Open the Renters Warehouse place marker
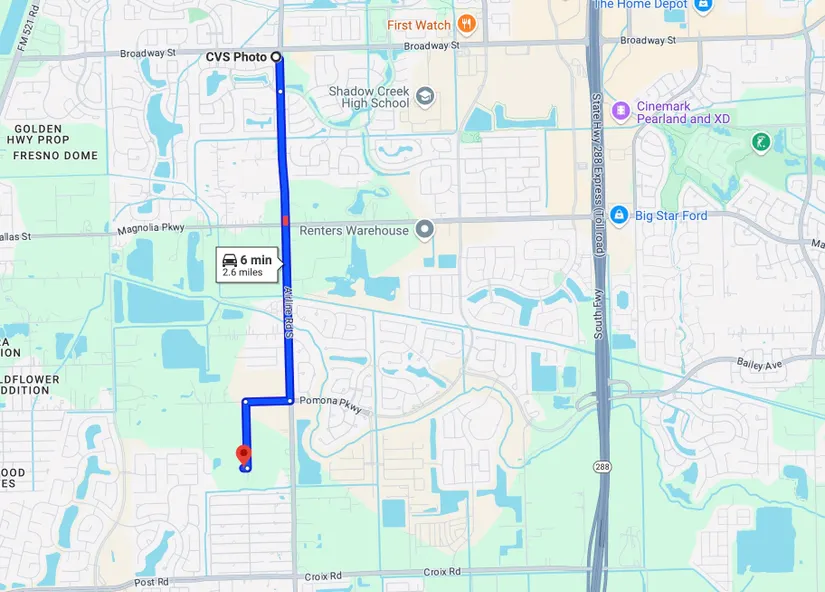Viewport: 825px width, 592px height. pyautogui.click(x=425, y=230)
